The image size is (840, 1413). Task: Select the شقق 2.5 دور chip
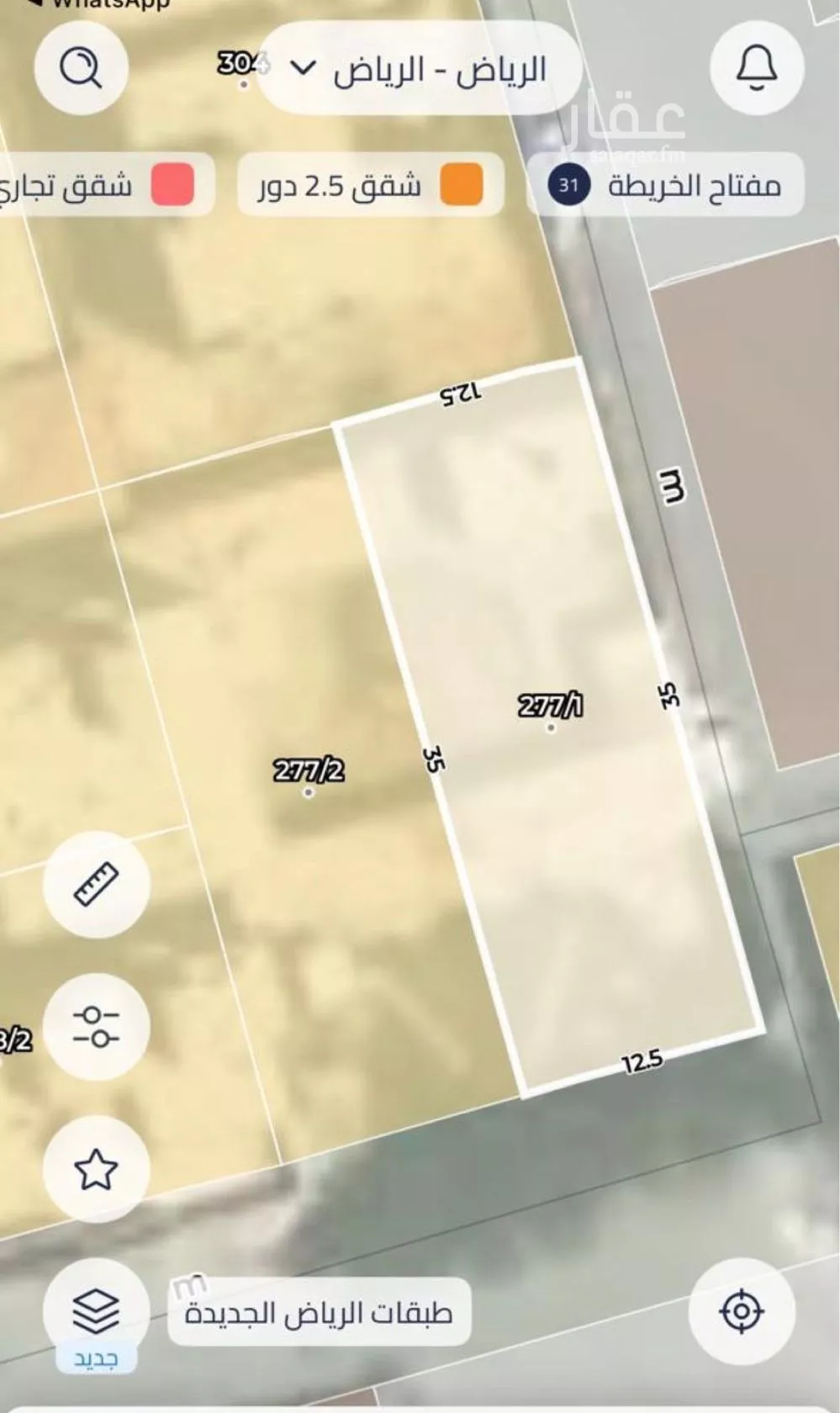(x=370, y=184)
